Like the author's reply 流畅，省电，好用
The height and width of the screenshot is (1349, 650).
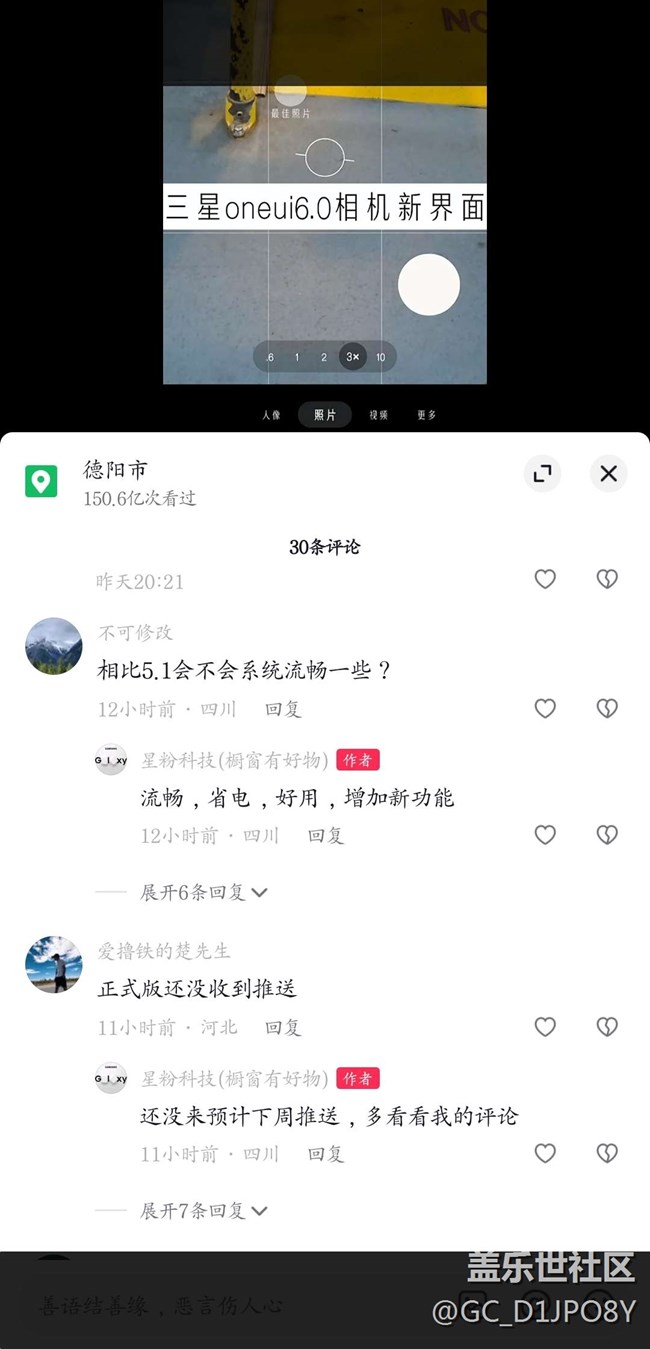(x=545, y=835)
